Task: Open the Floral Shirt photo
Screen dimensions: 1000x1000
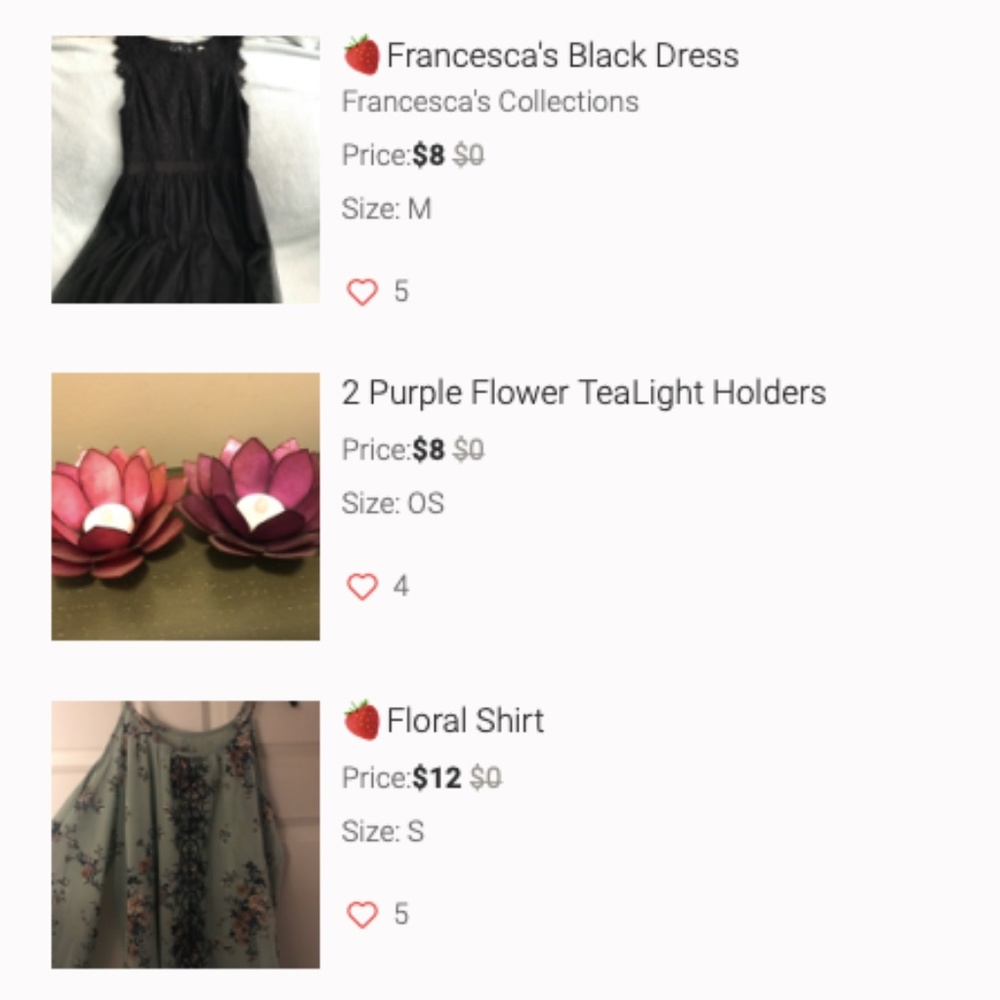Action: [x=186, y=834]
